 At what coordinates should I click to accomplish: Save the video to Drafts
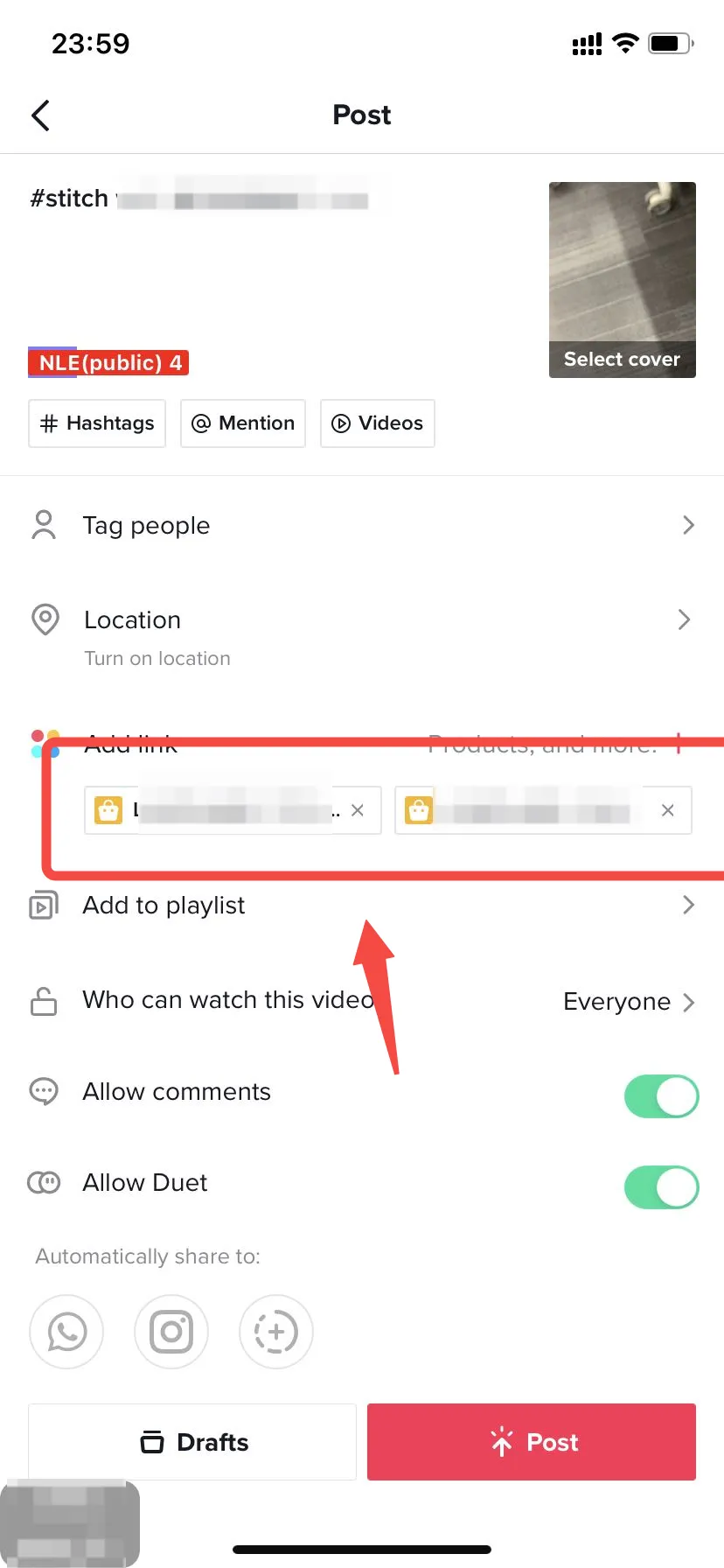click(x=192, y=1442)
